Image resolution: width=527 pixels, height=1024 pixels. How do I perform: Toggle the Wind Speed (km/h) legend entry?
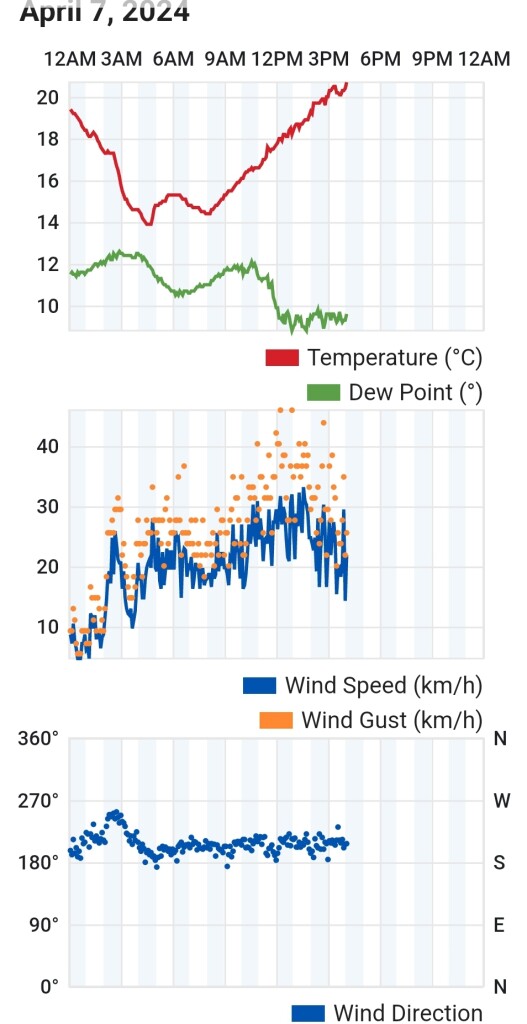pos(363,686)
